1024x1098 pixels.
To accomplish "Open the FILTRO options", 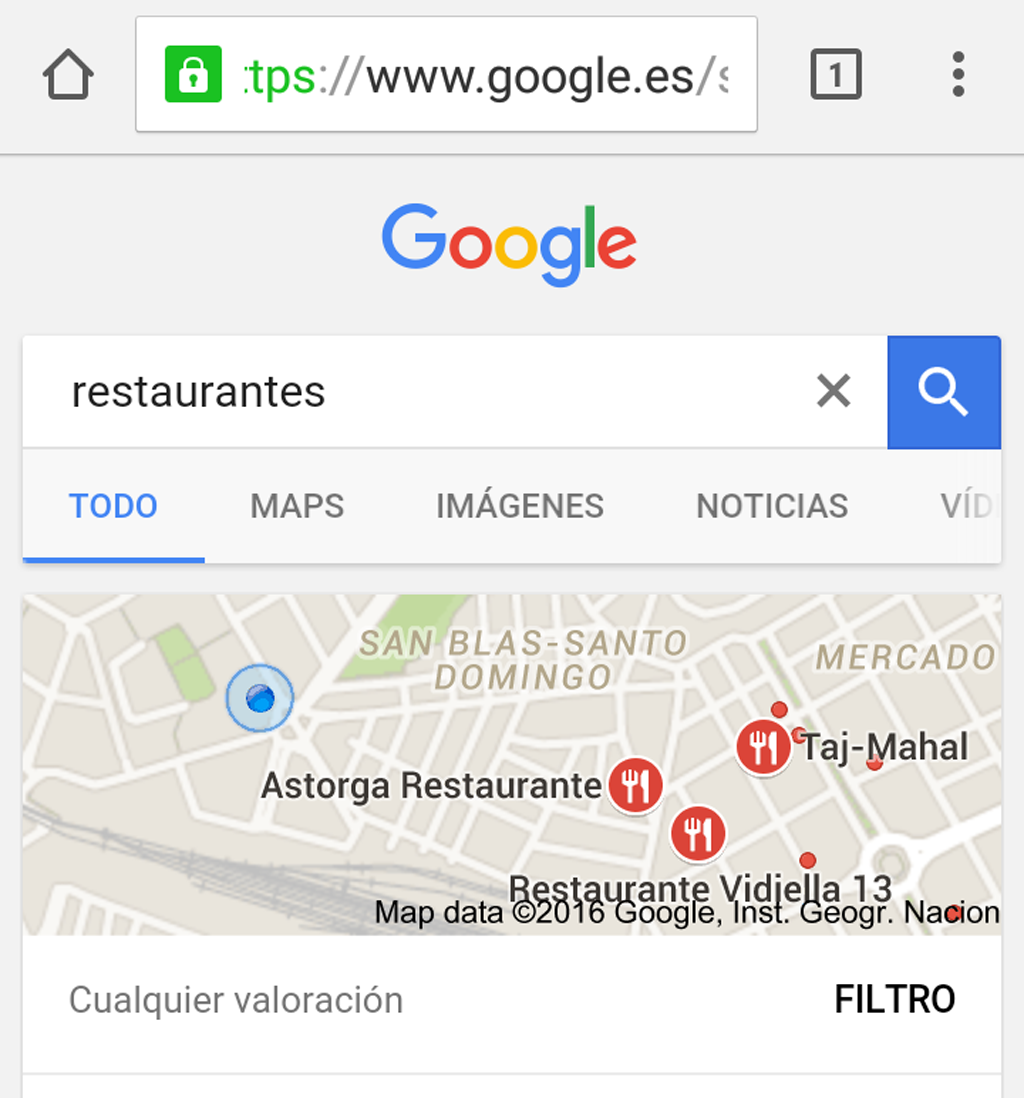I will click(895, 1000).
